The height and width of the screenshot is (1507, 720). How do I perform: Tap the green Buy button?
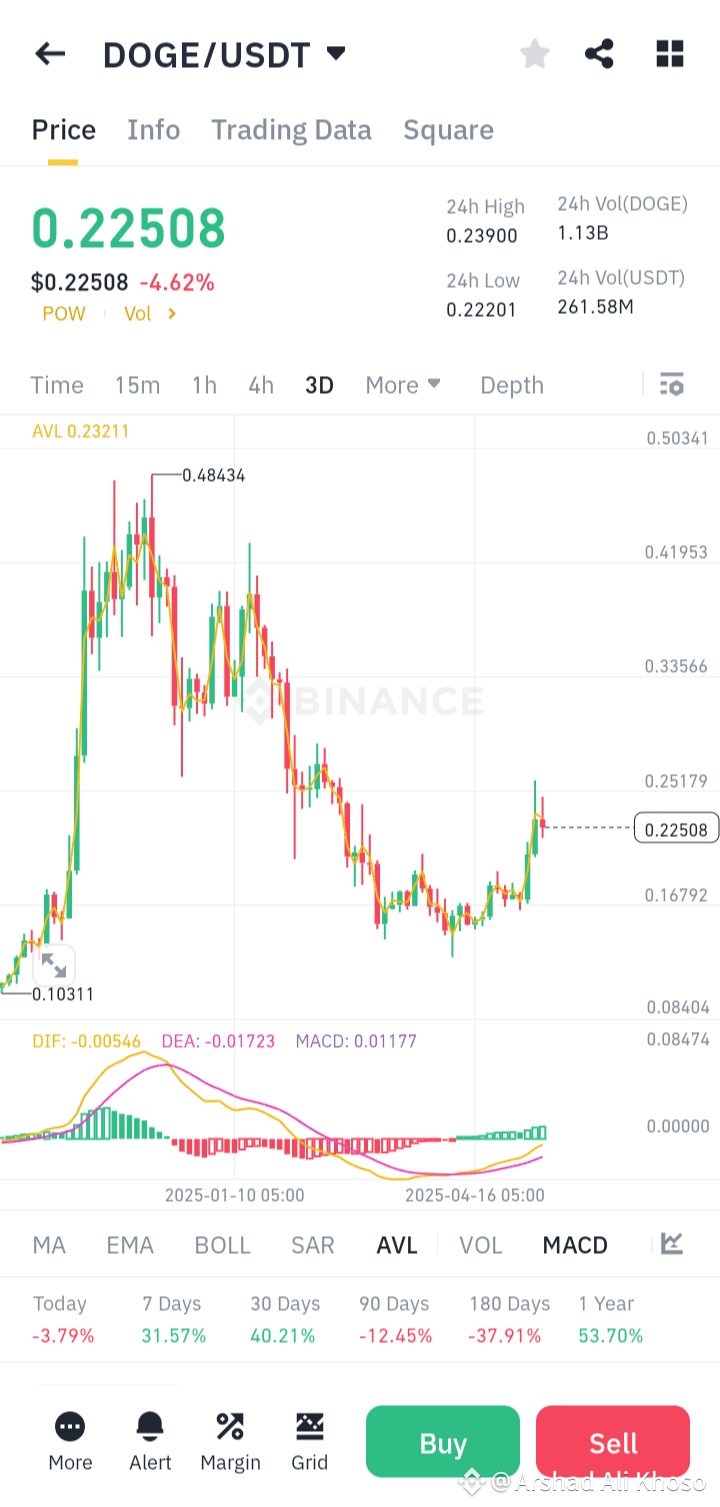(443, 1442)
